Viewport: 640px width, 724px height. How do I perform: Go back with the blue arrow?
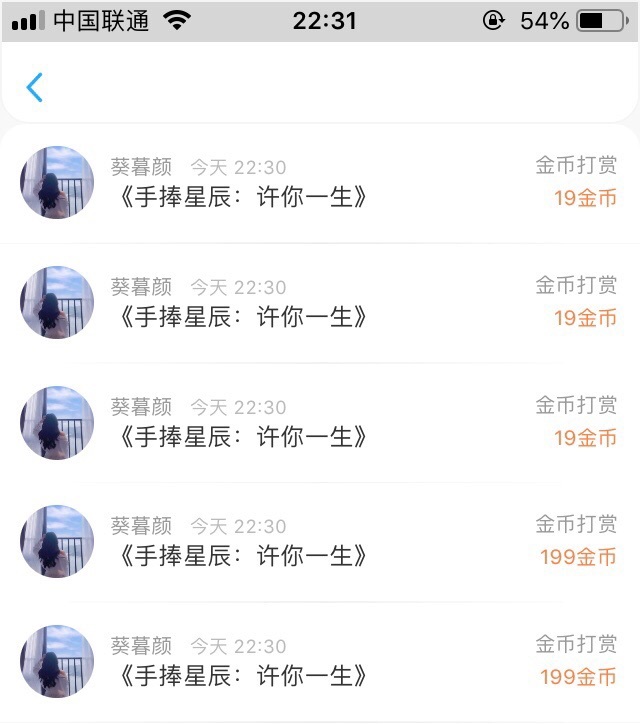(34, 87)
